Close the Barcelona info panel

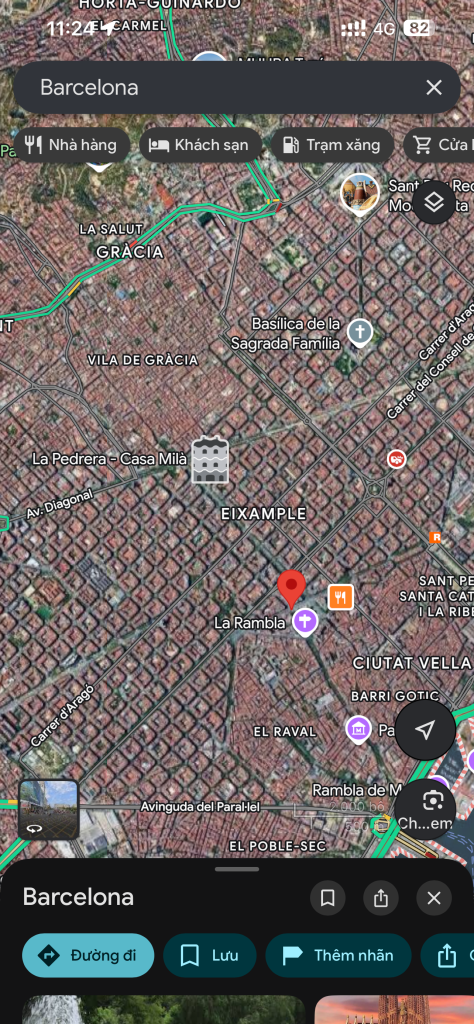click(x=434, y=899)
